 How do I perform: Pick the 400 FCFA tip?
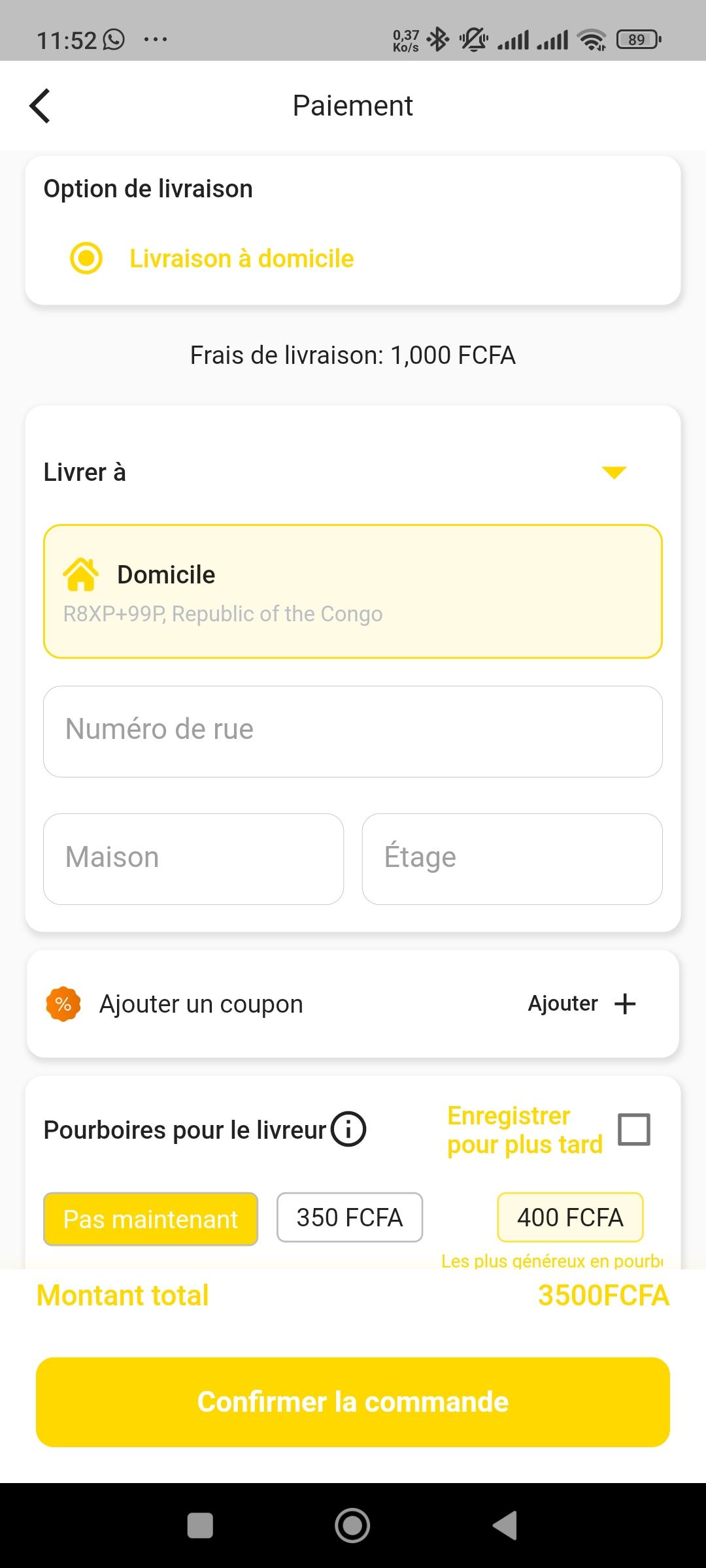point(570,1217)
